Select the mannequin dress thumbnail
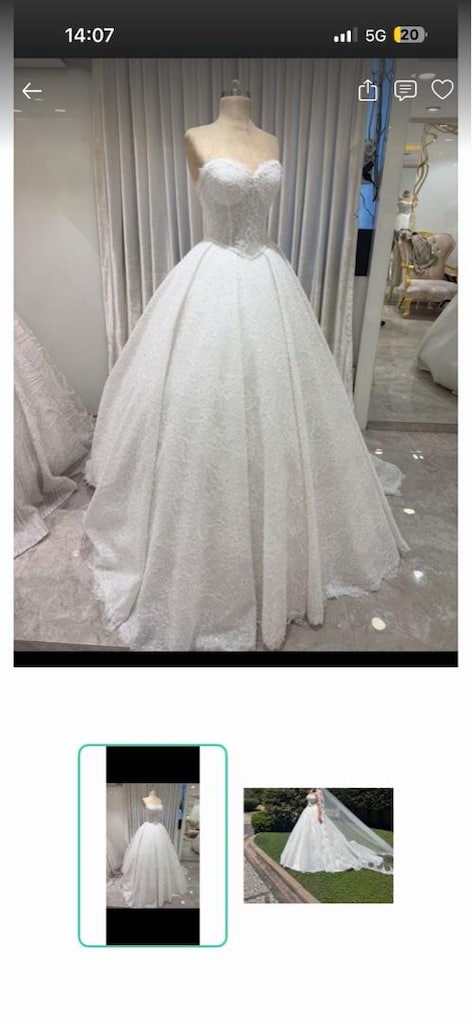This screenshot has width=472, height=1024. [x=153, y=845]
